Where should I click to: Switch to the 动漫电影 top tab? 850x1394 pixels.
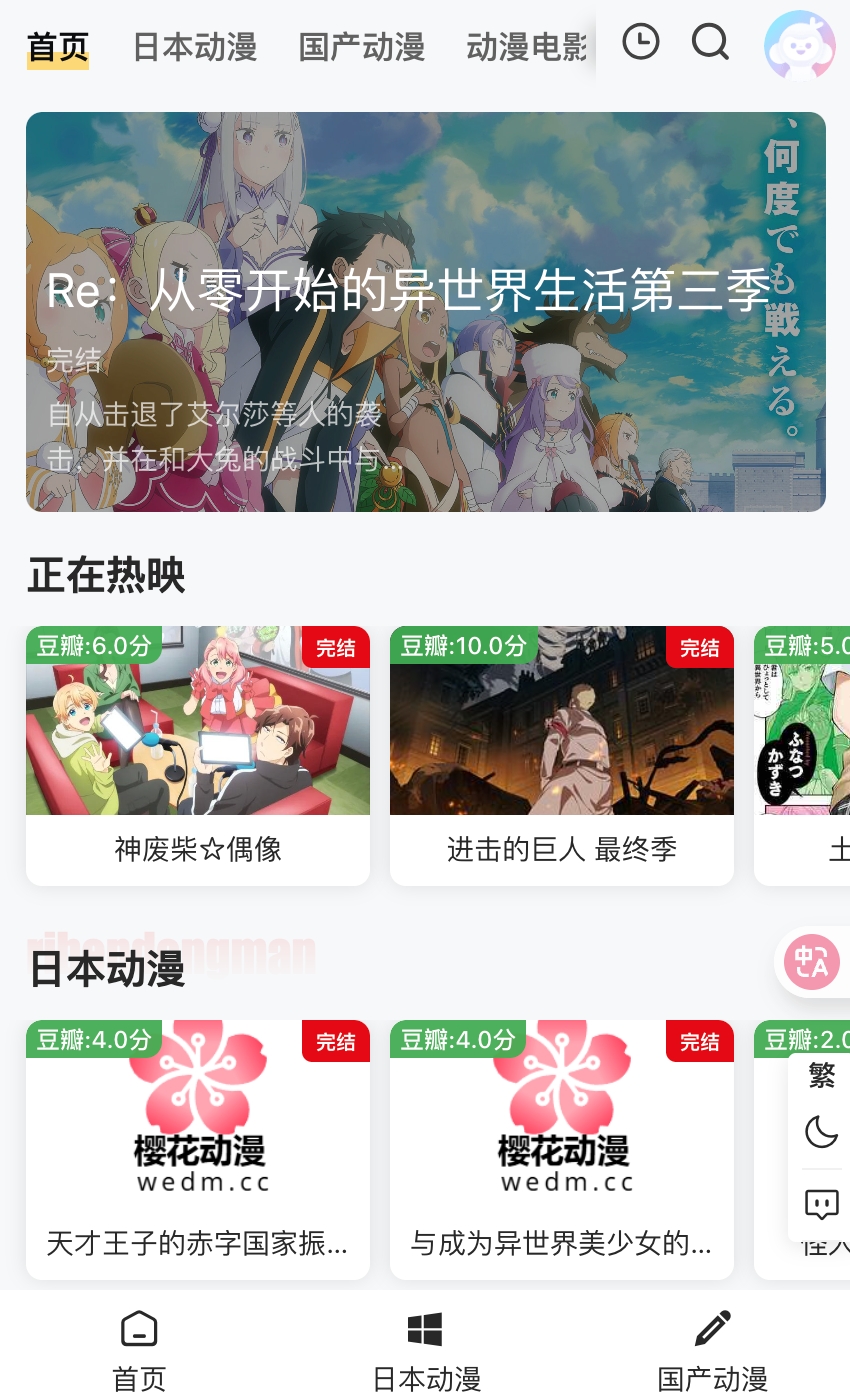click(527, 47)
